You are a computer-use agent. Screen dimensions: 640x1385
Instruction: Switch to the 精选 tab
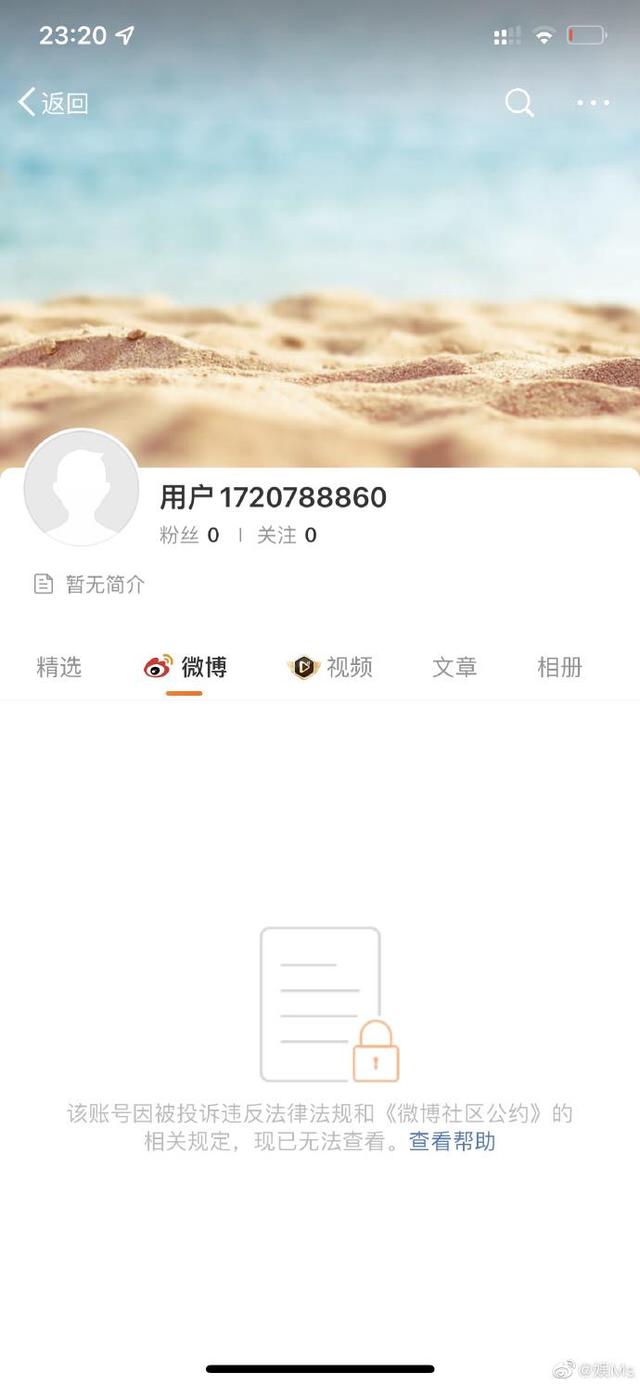pyautogui.click(x=59, y=667)
